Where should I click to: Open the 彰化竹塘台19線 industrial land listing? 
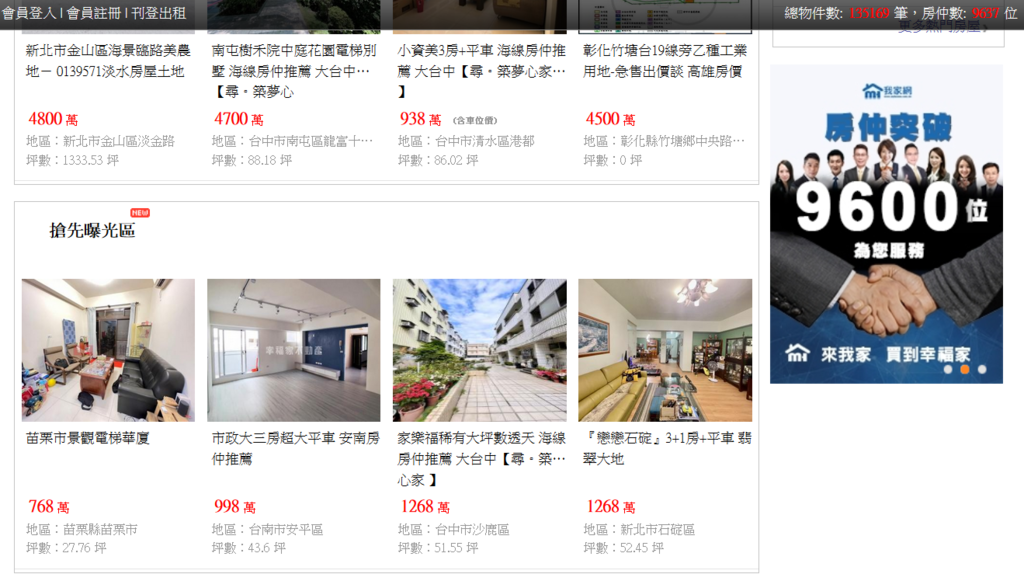664,60
